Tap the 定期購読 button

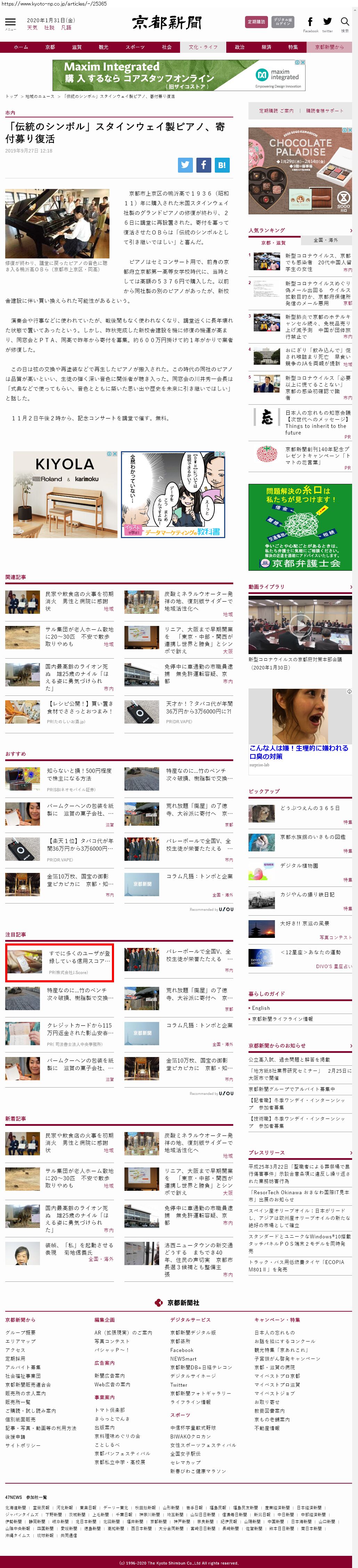(256, 22)
